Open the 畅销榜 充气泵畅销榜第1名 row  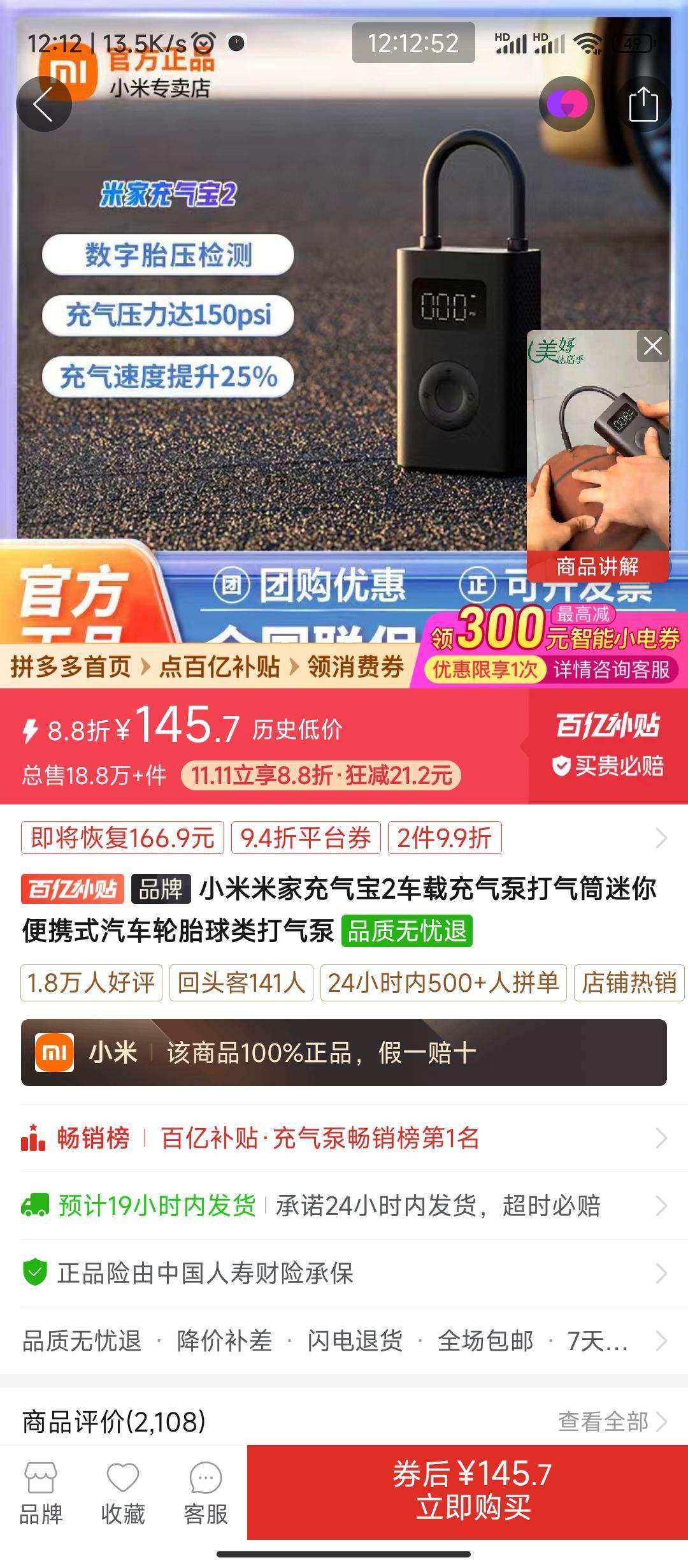pos(344,1138)
